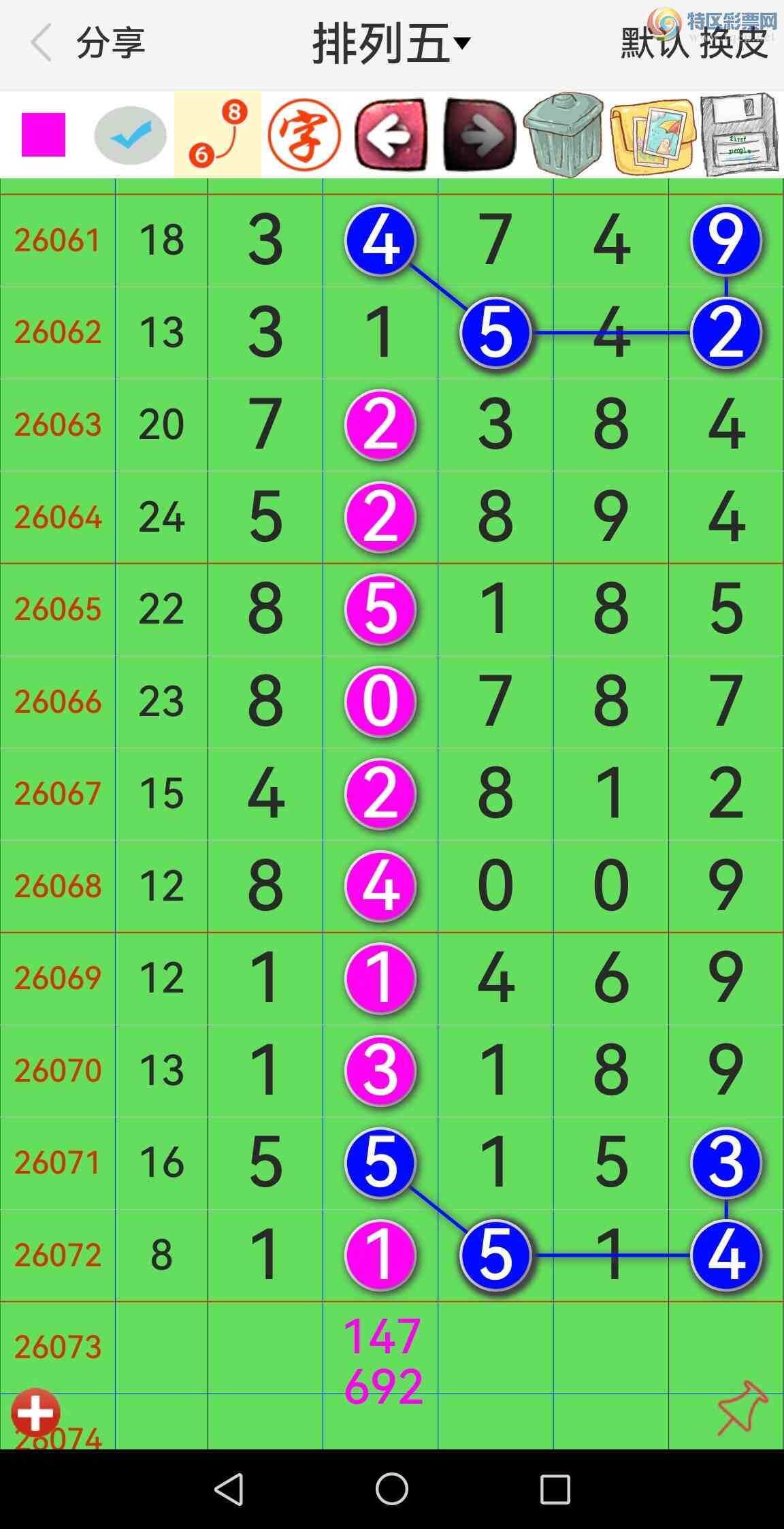Undo with the left arrow button
This screenshot has height=1529, width=784.
pyautogui.click(x=391, y=135)
